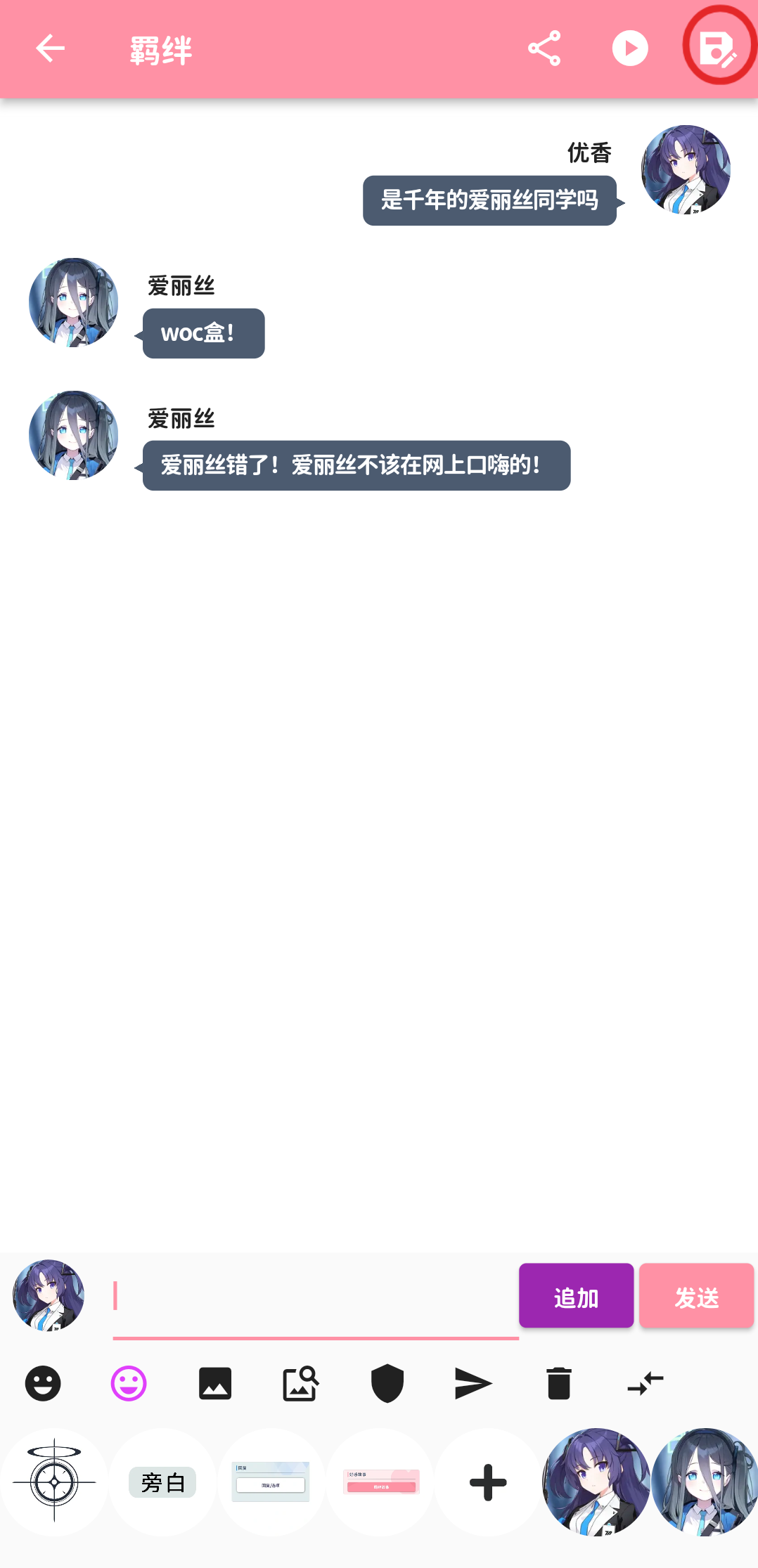Image resolution: width=758 pixels, height=1568 pixels.
Task: Go back using the top arrow
Action: (50, 48)
